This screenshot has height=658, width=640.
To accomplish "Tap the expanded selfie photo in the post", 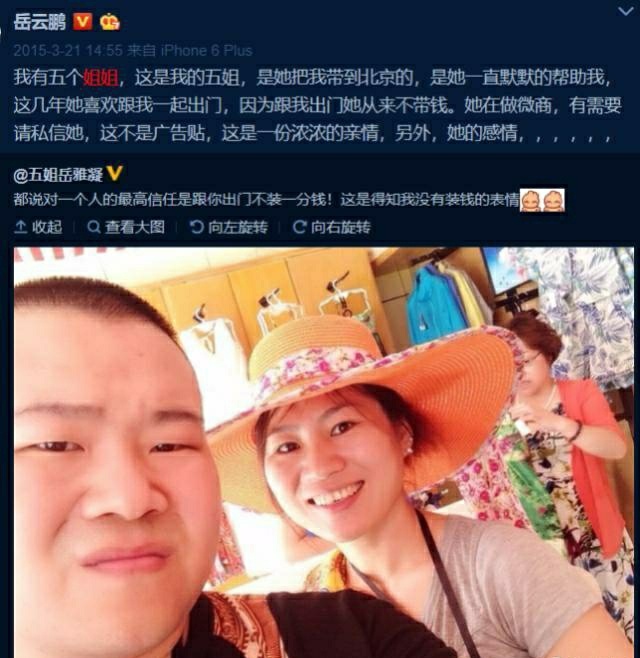I will pyautogui.click(x=320, y=450).
